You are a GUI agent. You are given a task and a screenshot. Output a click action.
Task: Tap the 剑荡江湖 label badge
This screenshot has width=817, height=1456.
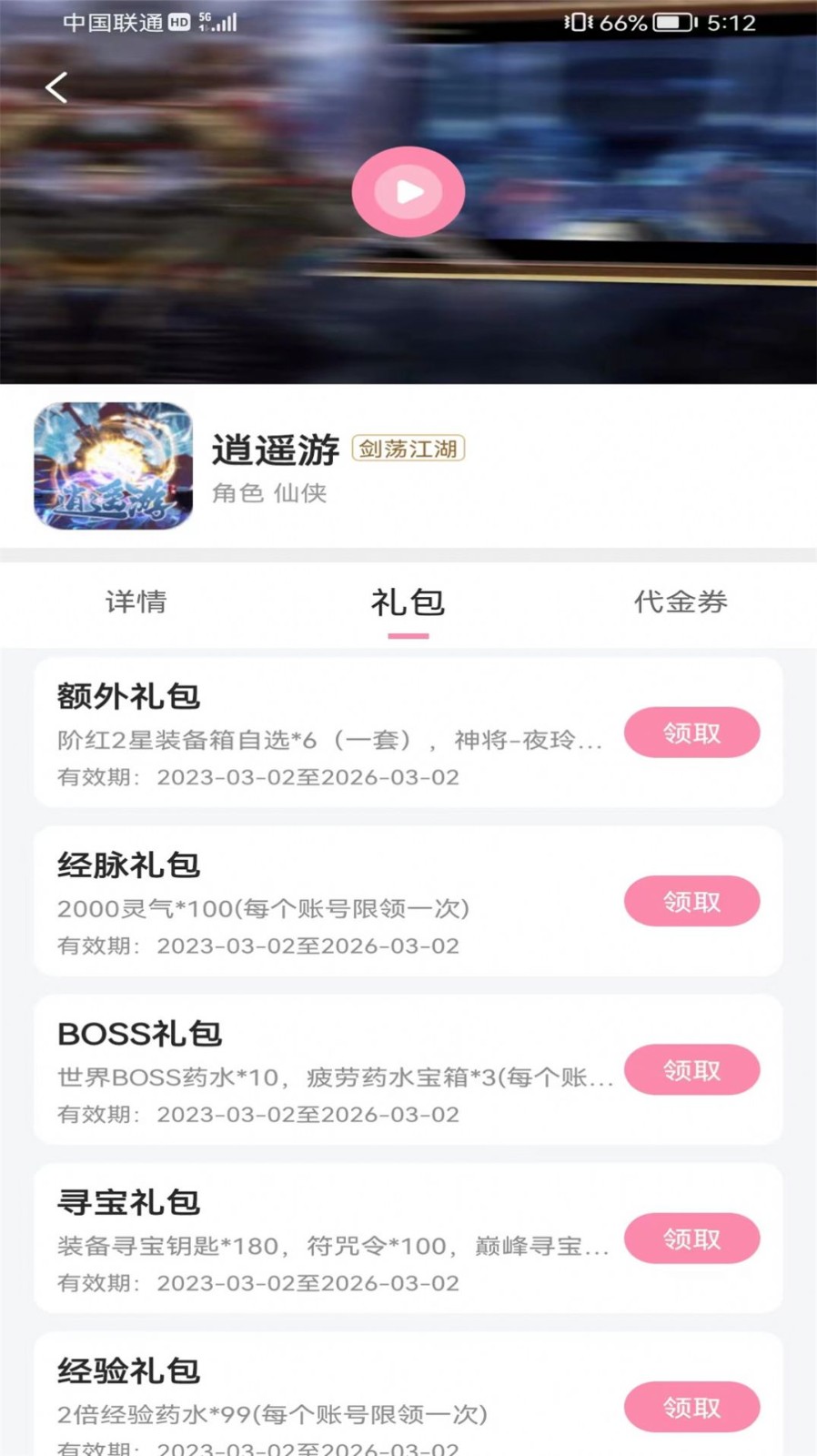click(410, 450)
